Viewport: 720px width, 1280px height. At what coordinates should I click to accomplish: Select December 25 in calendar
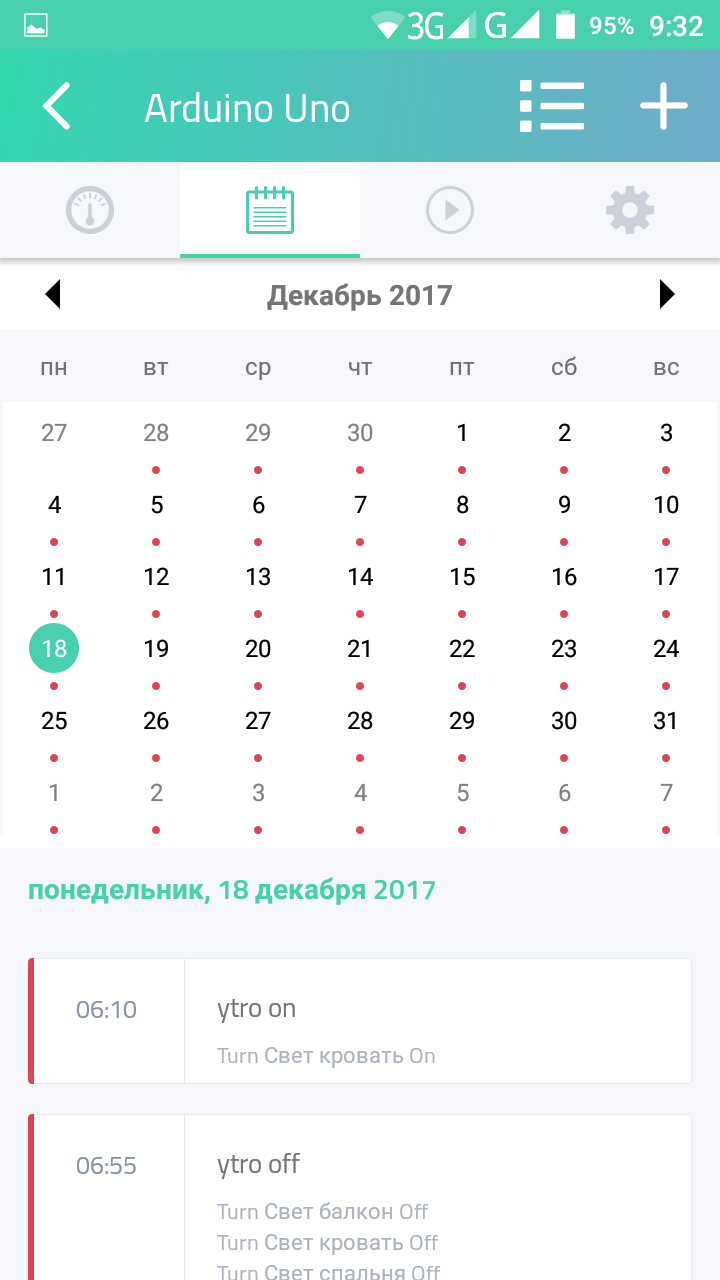click(54, 721)
